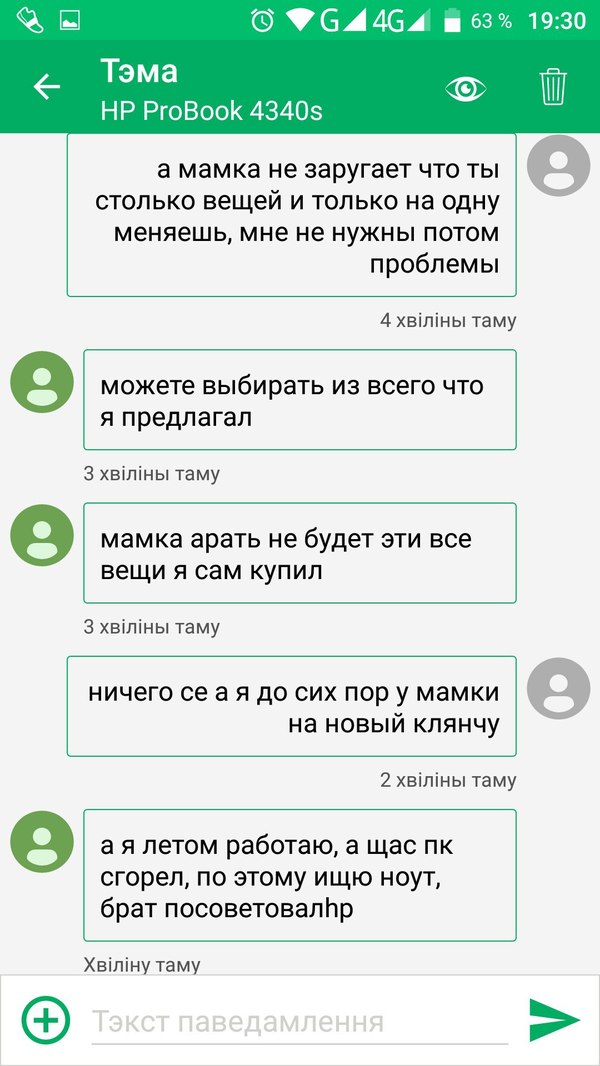Tap the green plus attach button
Image resolution: width=600 pixels, height=1066 pixels.
tap(46, 1020)
